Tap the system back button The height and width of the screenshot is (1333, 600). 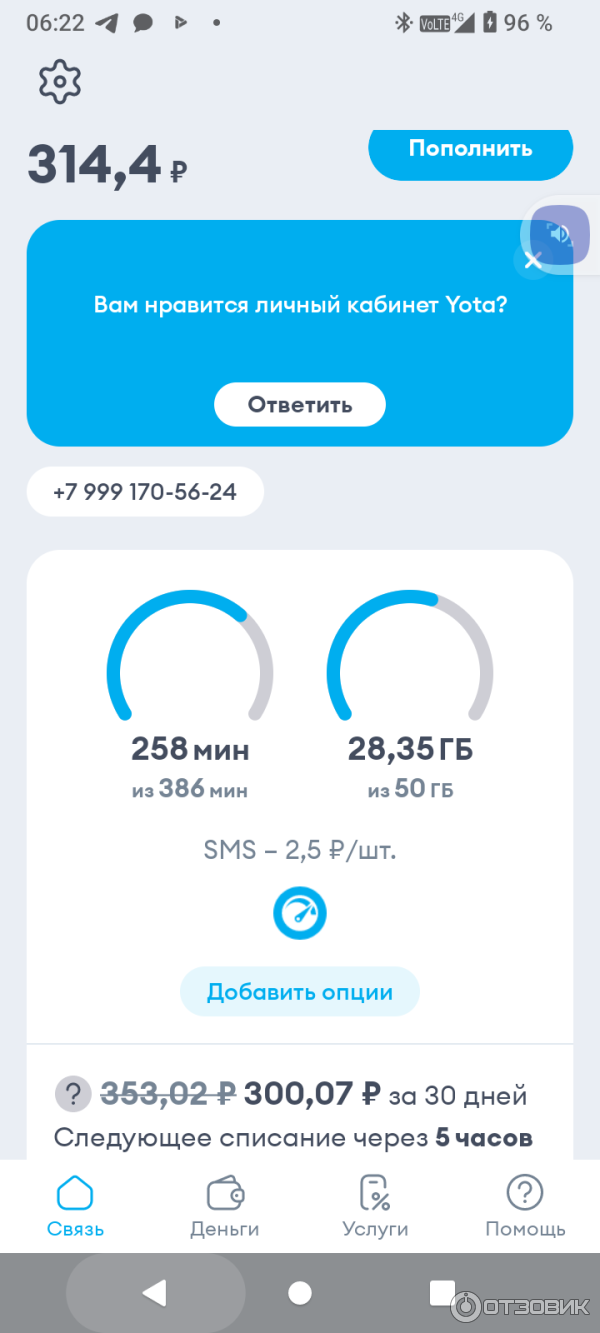(154, 1293)
